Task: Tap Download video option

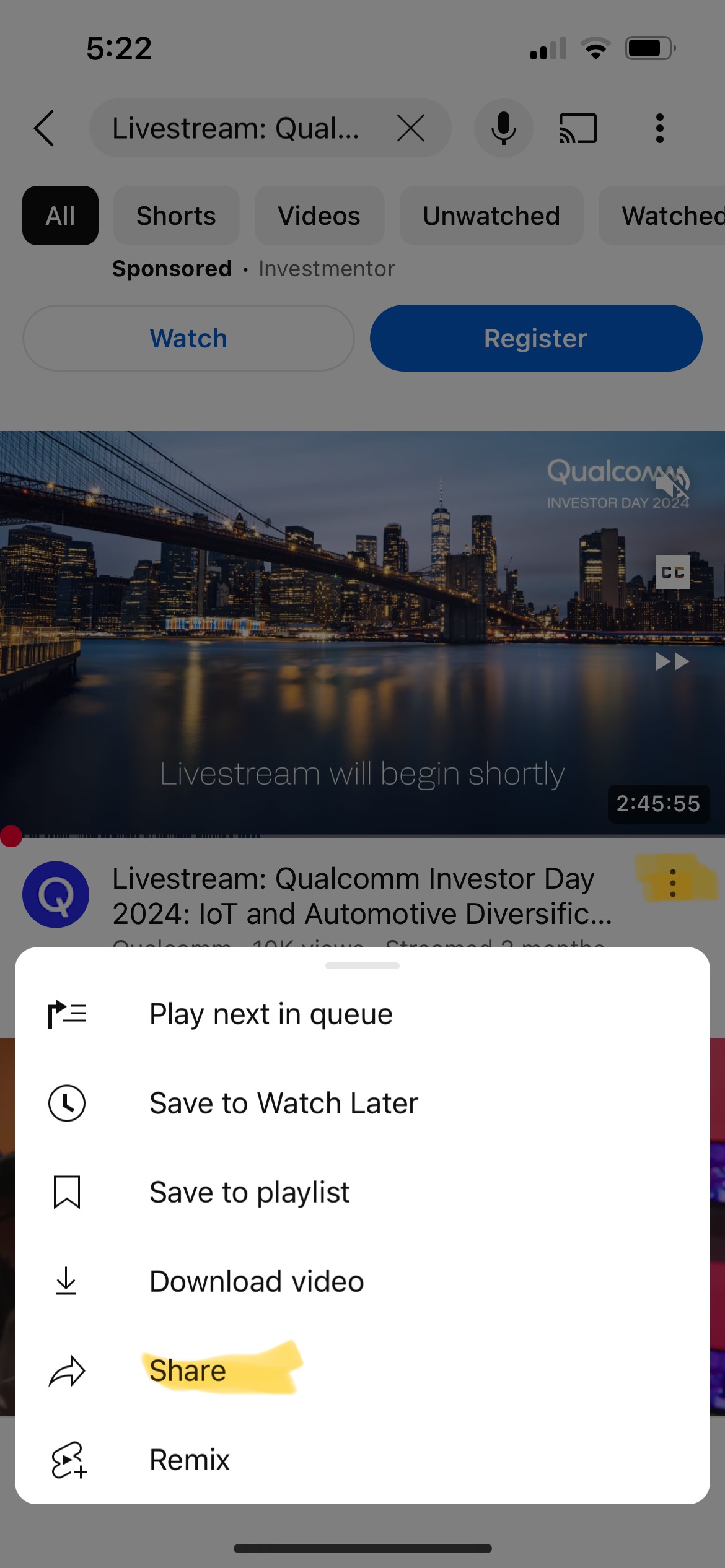Action: [x=256, y=1282]
